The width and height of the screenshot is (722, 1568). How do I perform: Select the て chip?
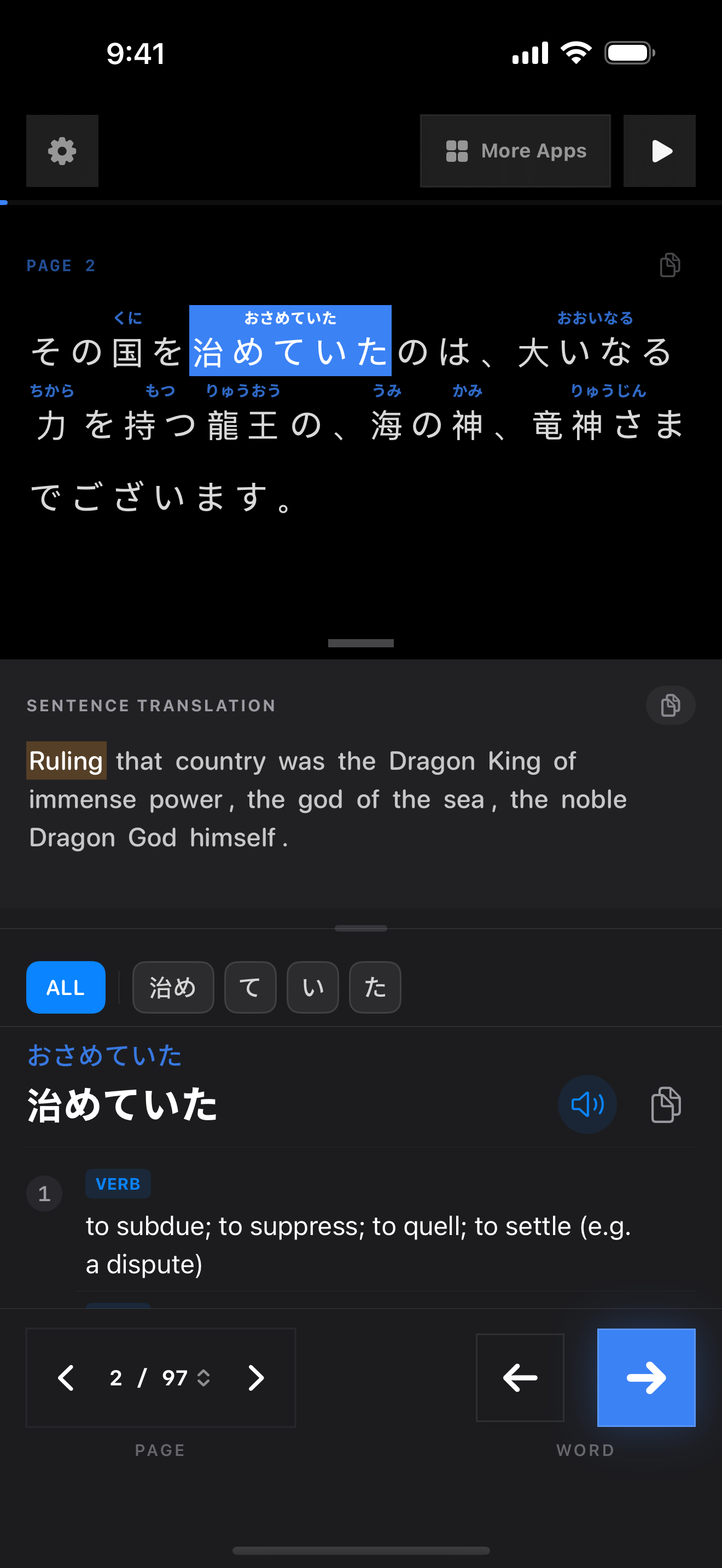coord(250,987)
